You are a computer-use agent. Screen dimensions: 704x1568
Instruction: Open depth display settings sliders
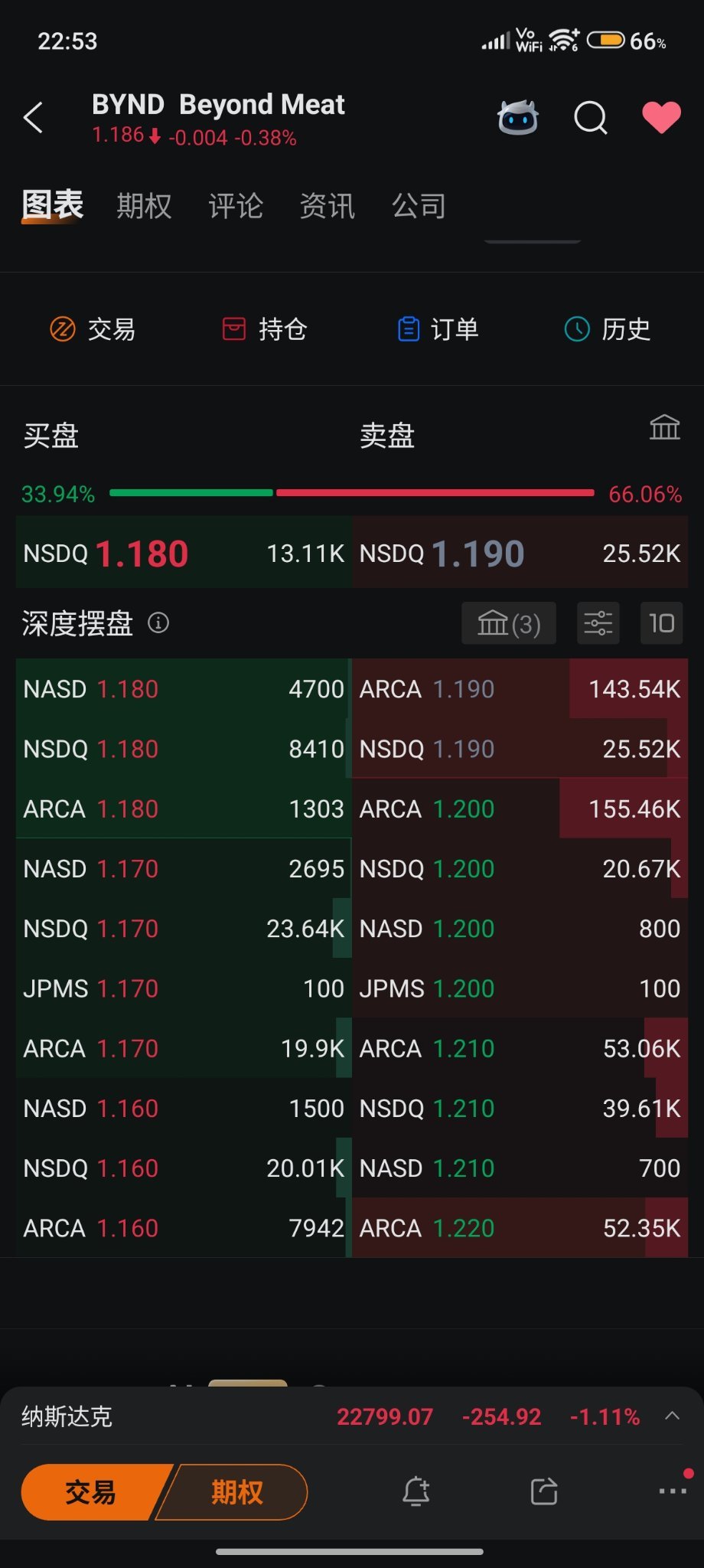pos(598,623)
